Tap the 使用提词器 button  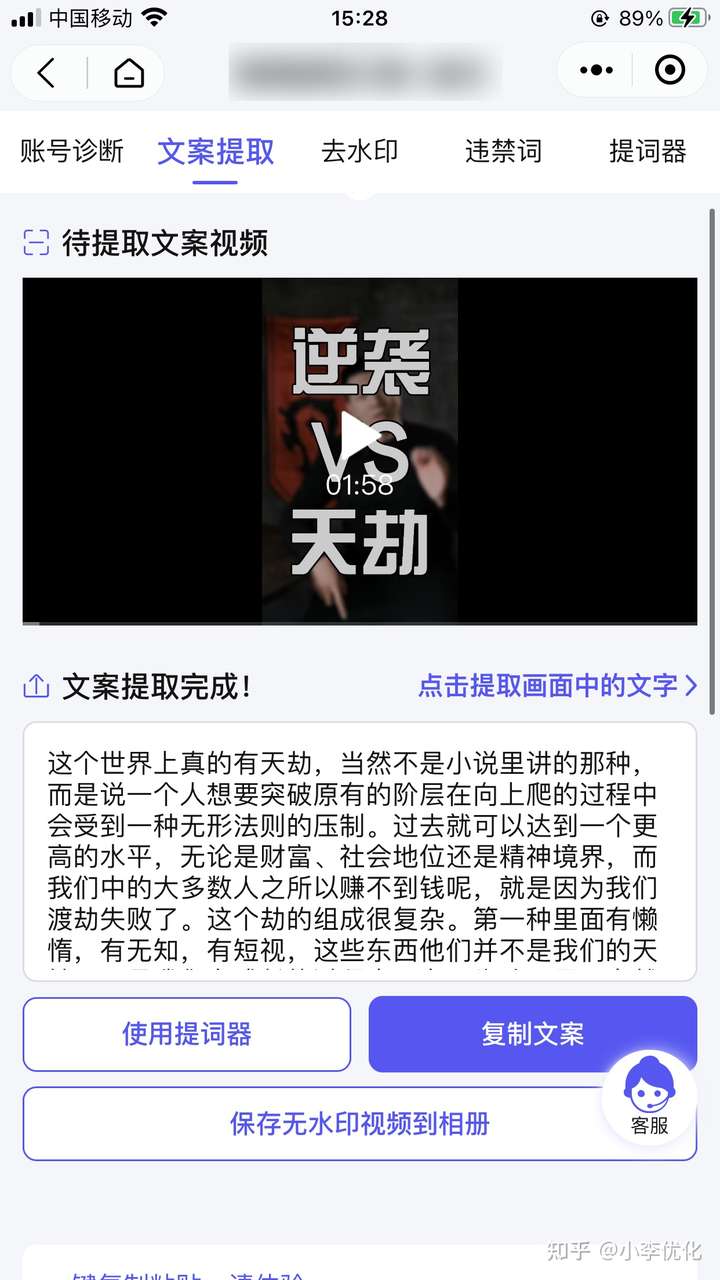[187, 1034]
